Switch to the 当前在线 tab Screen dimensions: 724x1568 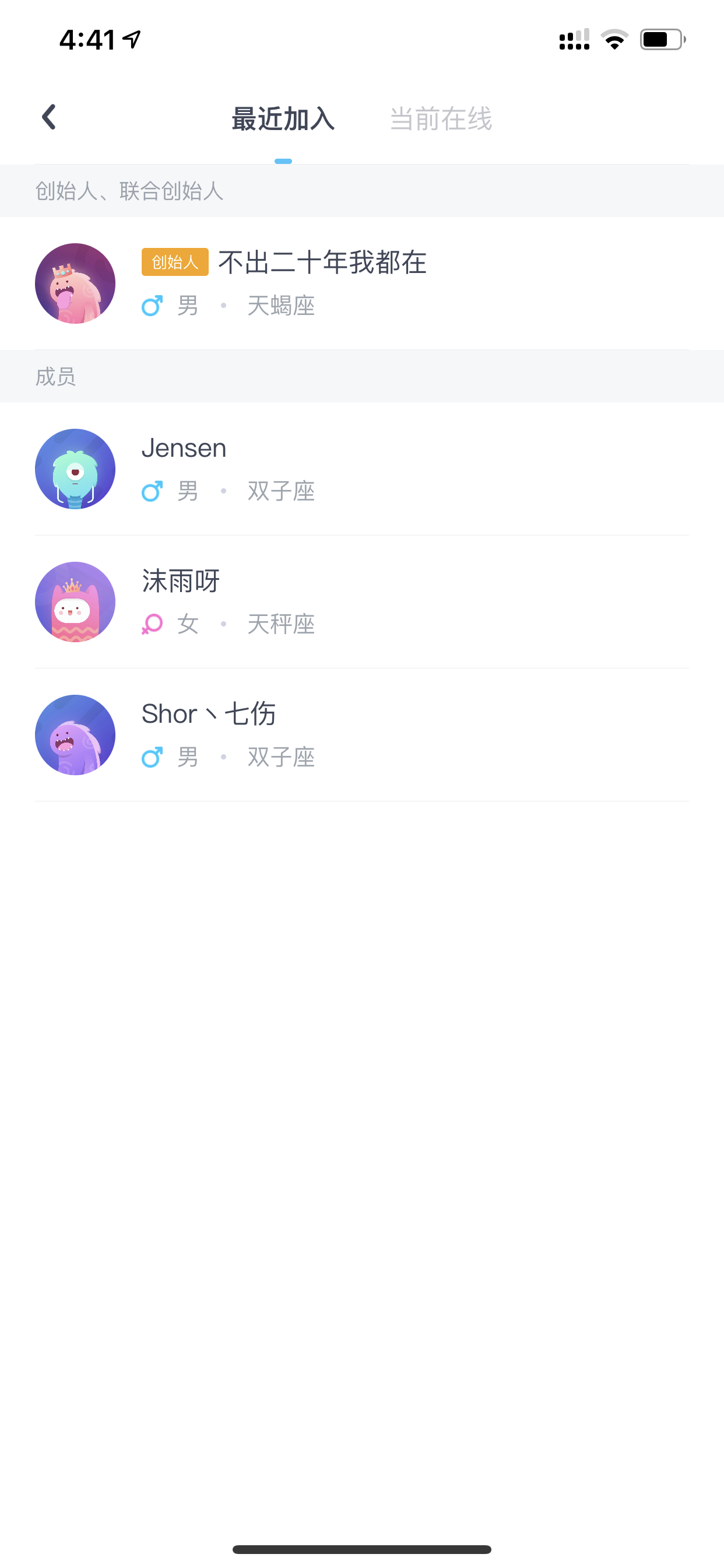click(441, 118)
